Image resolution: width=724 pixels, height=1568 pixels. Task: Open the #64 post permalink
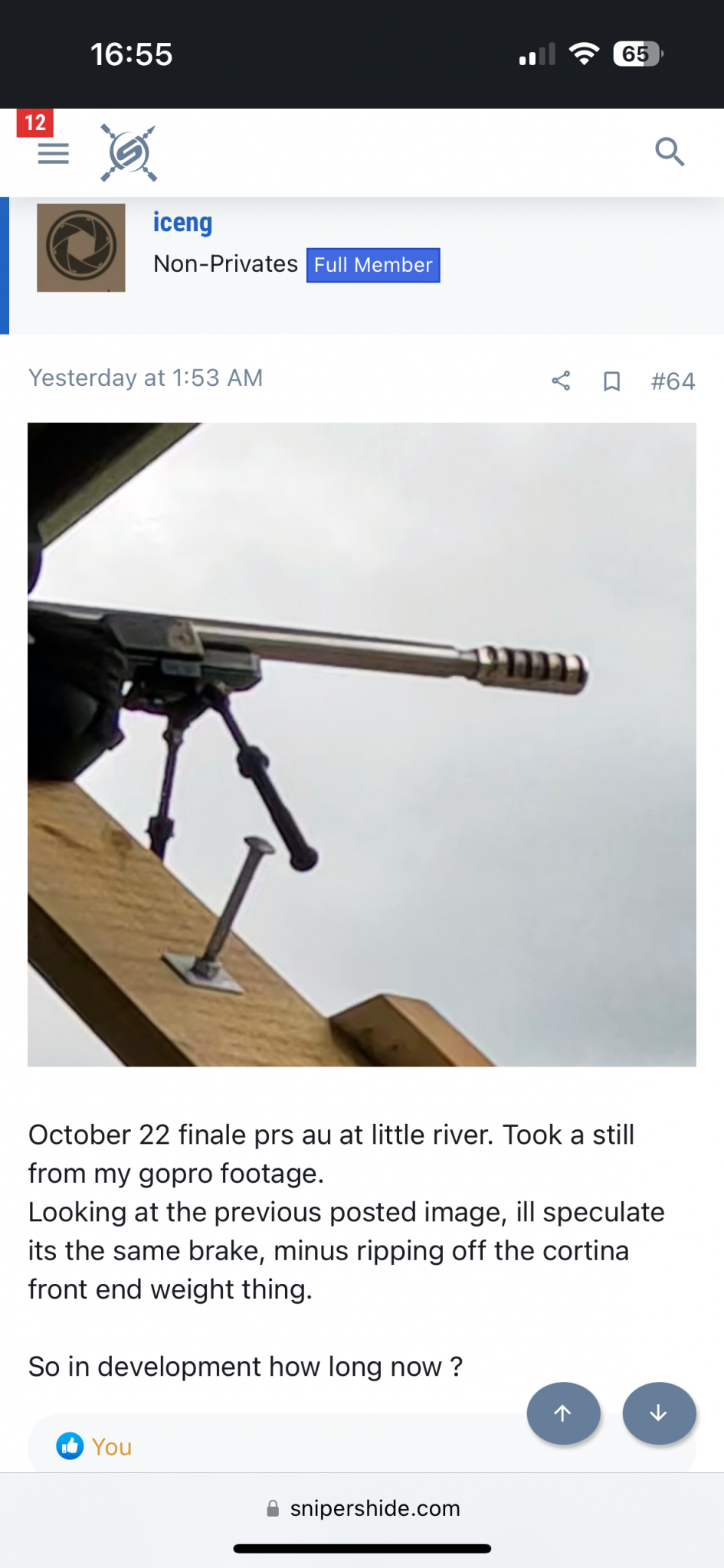[673, 381]
